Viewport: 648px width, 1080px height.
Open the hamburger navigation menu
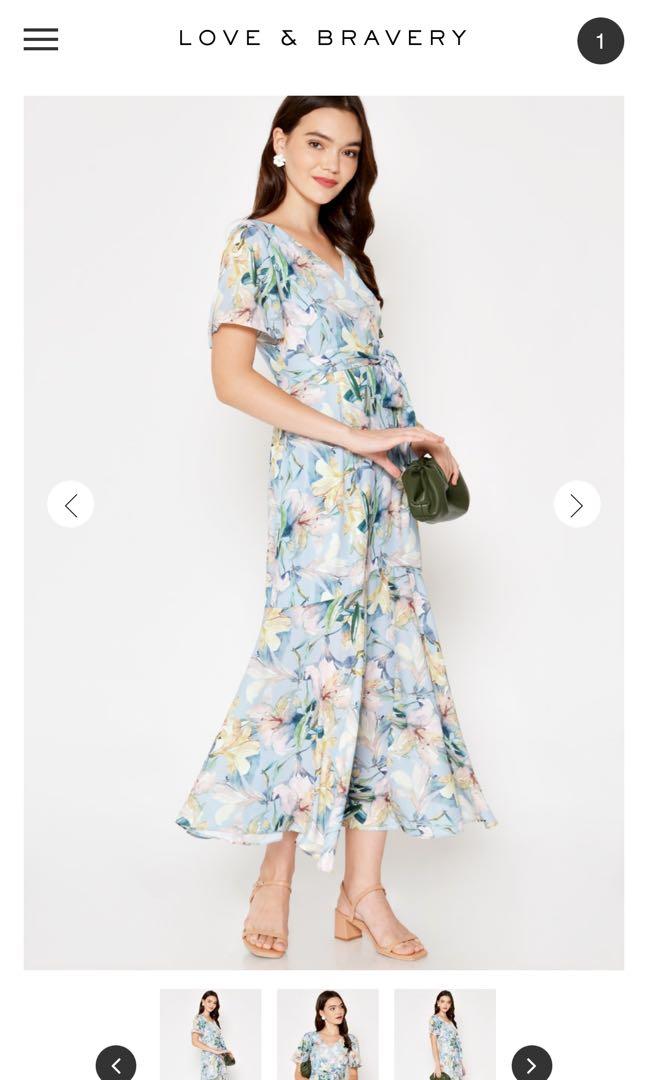click(41, 40)
